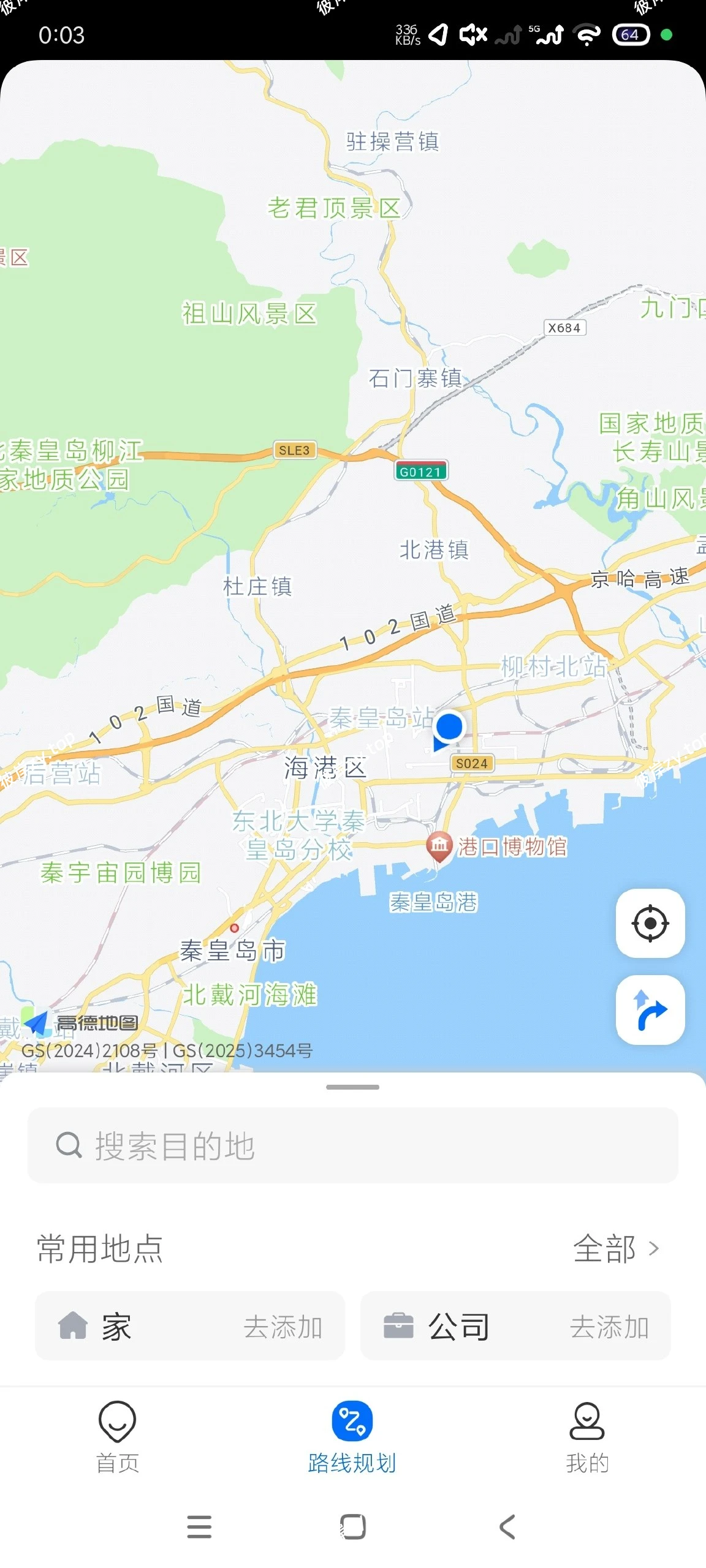Screen dimensions: 706x1568
Task: Tap the home icon beside 家
Action: click(x=75, y=1326)
